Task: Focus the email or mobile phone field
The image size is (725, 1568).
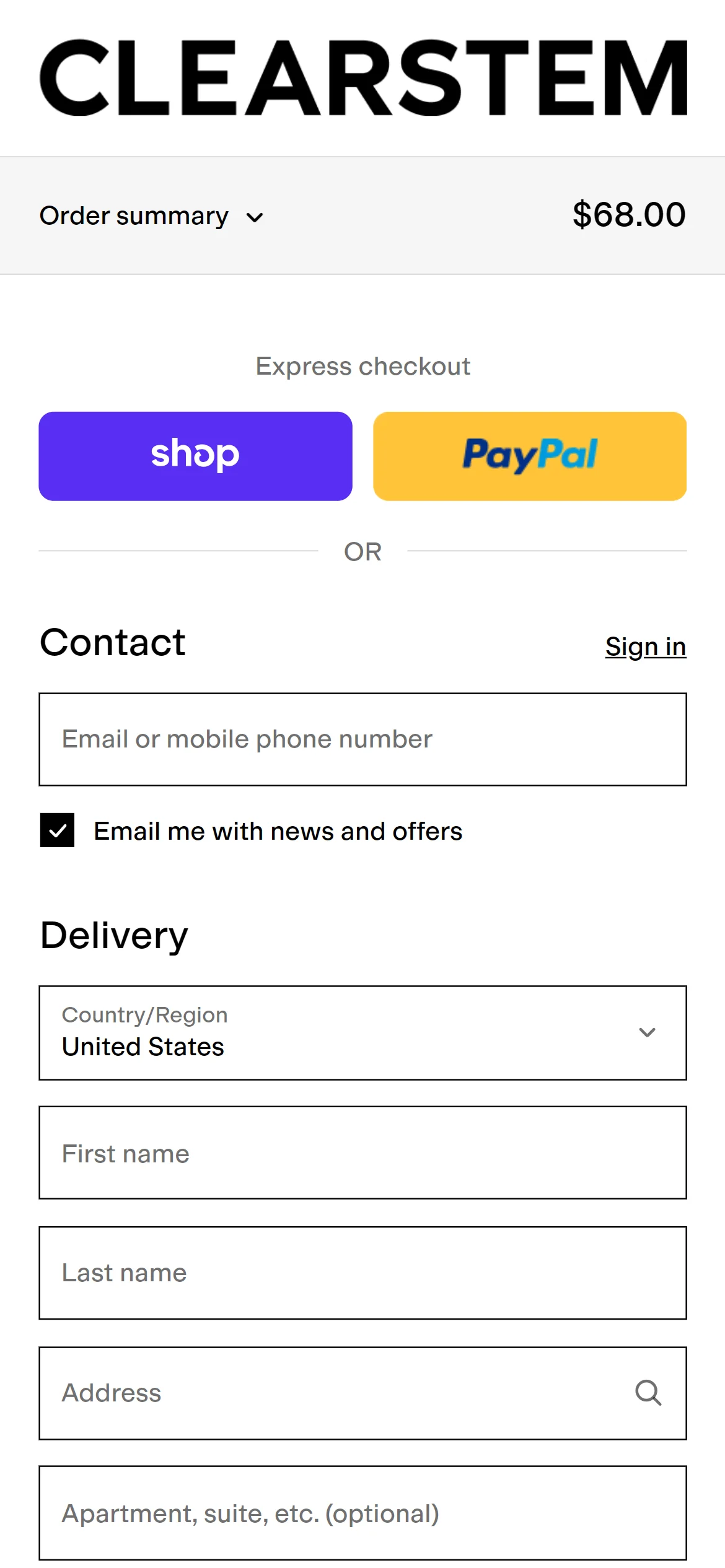Action: coord(362,739)
